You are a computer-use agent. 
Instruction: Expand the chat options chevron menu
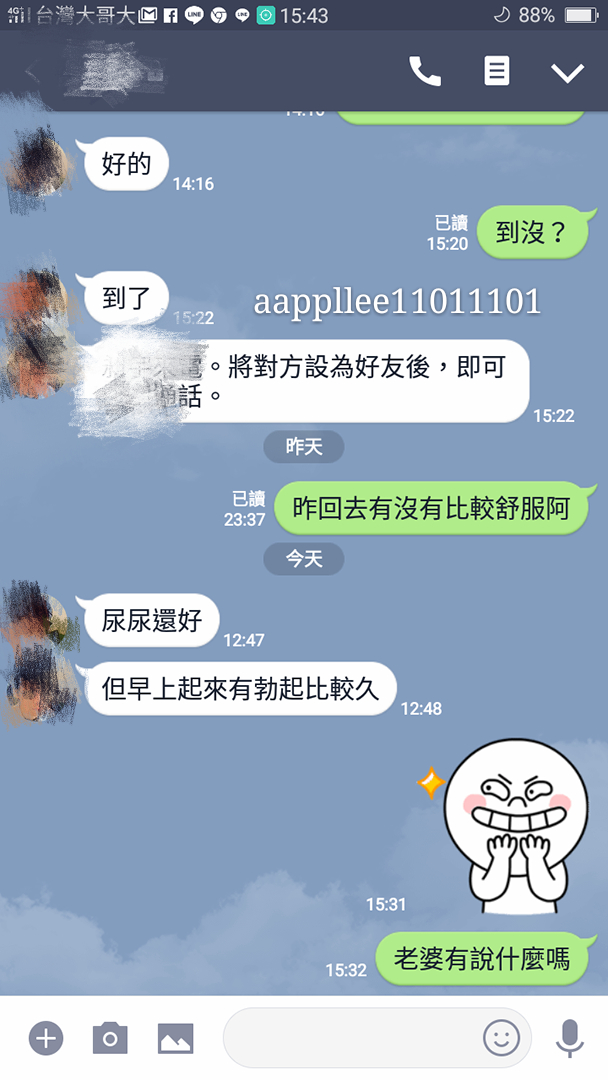coord(567,72)
